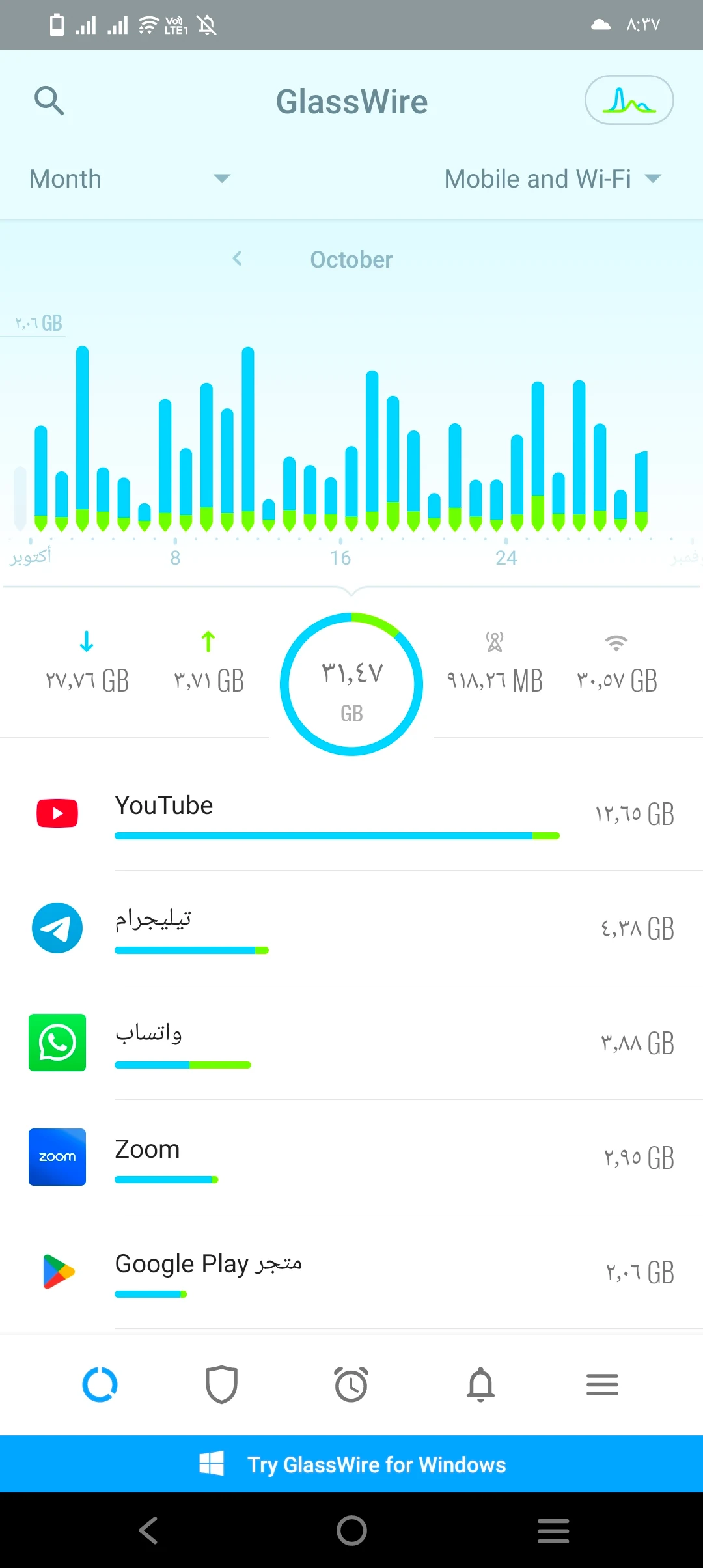The width and height of the screenshot is (703, 1568).
Task: Return to the system home screen
Action: coord(351,1530)
